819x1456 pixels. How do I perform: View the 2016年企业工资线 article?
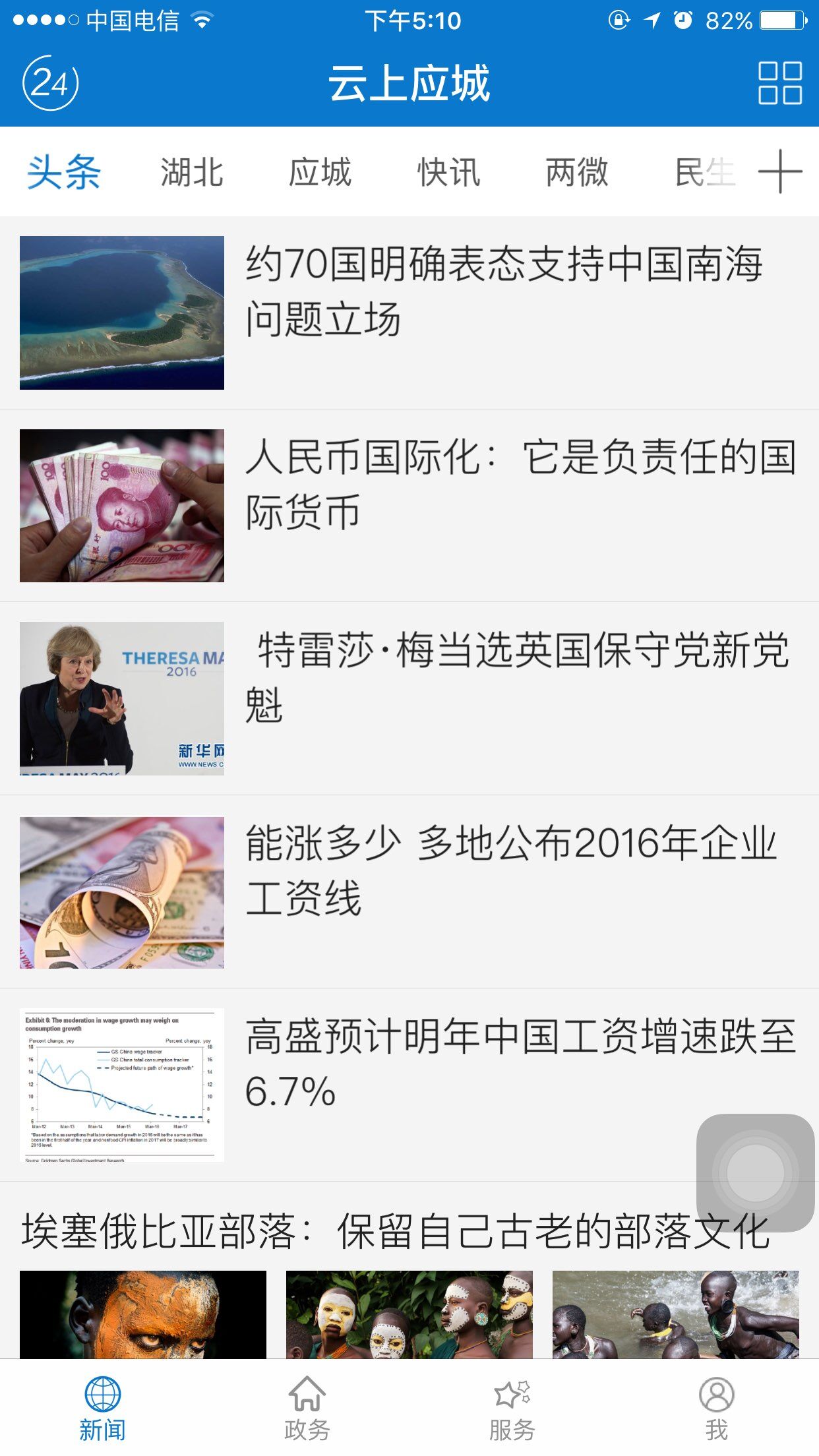[x=510, y=870]
